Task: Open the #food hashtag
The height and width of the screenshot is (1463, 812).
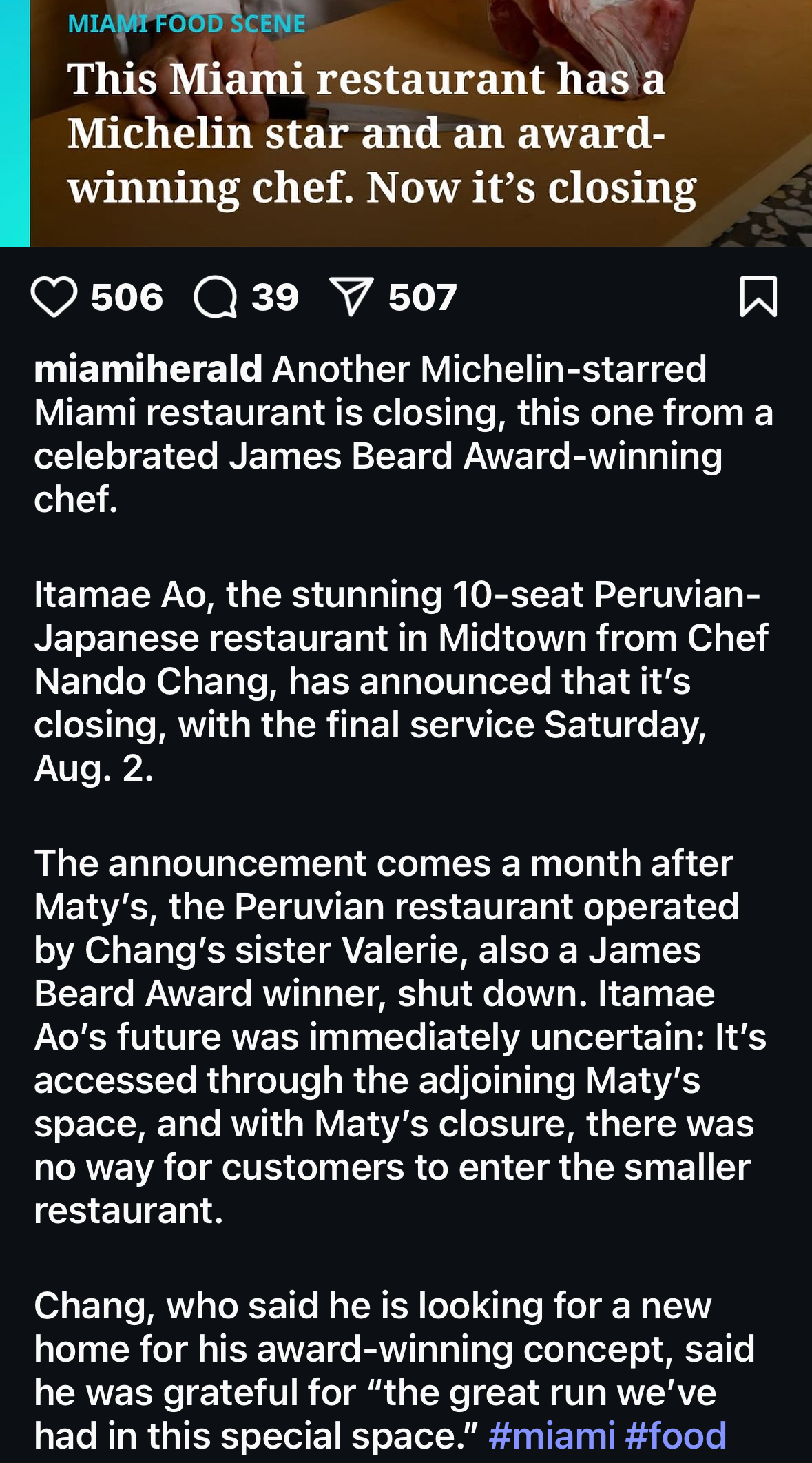Action: [676, 1435]
